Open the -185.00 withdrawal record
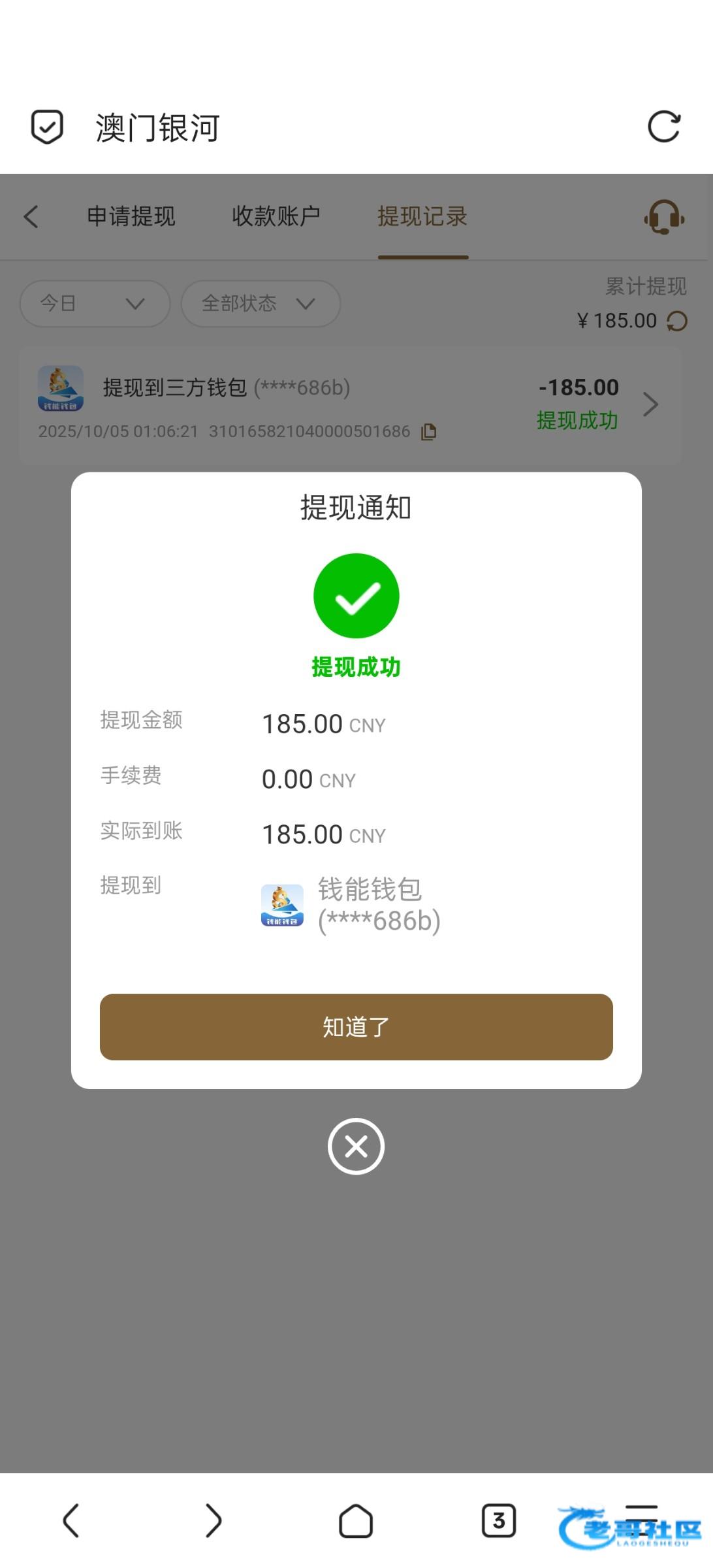Image resolution: width=713 pixels, height=1568 pixels. click(650, 404)
